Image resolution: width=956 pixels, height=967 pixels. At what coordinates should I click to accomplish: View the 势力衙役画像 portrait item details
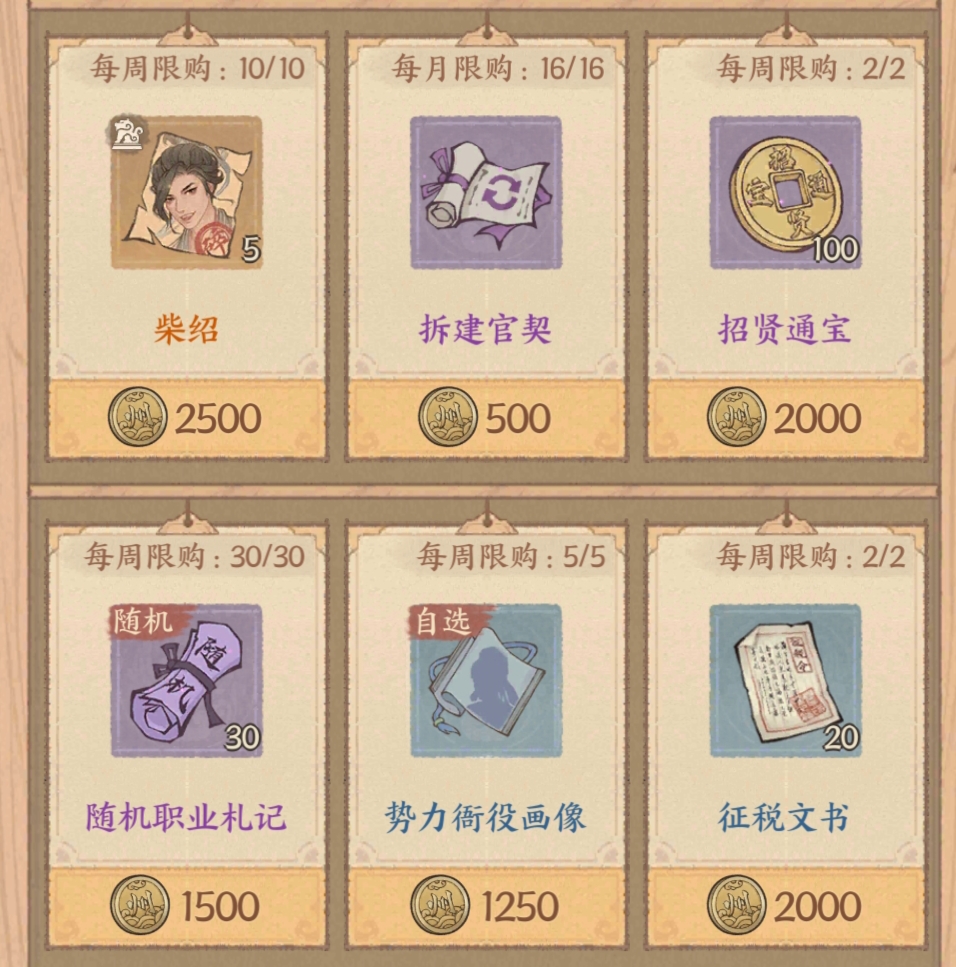pyautogui.click(x=486, y=680)
